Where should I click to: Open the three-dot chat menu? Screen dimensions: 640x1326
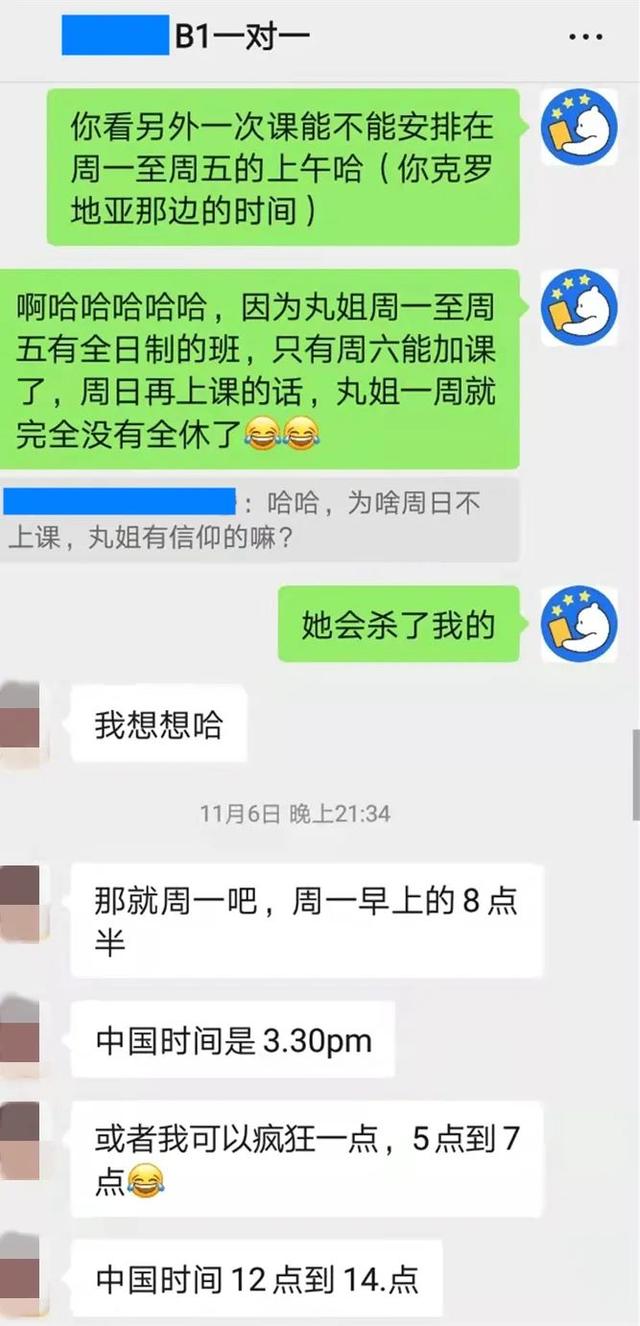click(585, 38)
